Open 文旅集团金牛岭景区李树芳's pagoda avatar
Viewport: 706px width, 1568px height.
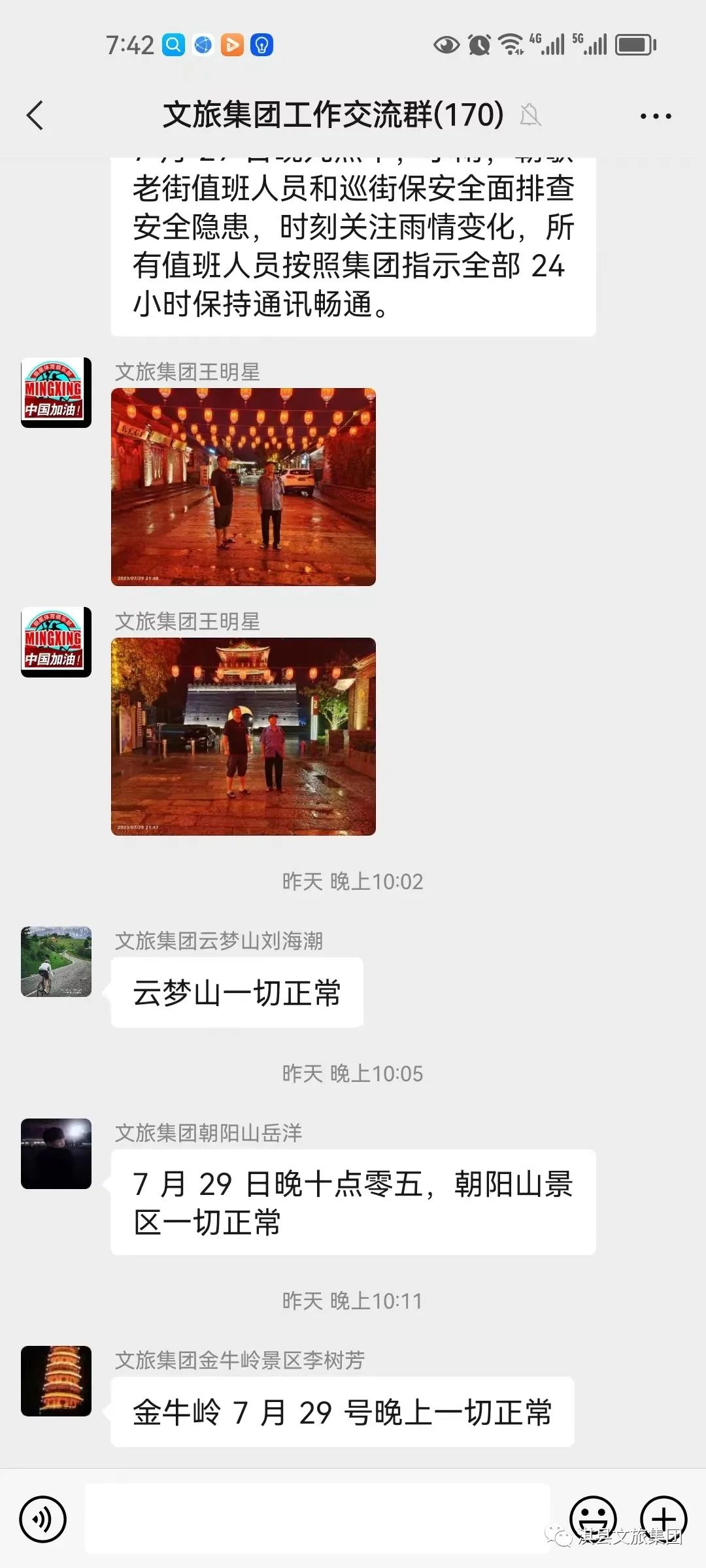coord(56,1380)
